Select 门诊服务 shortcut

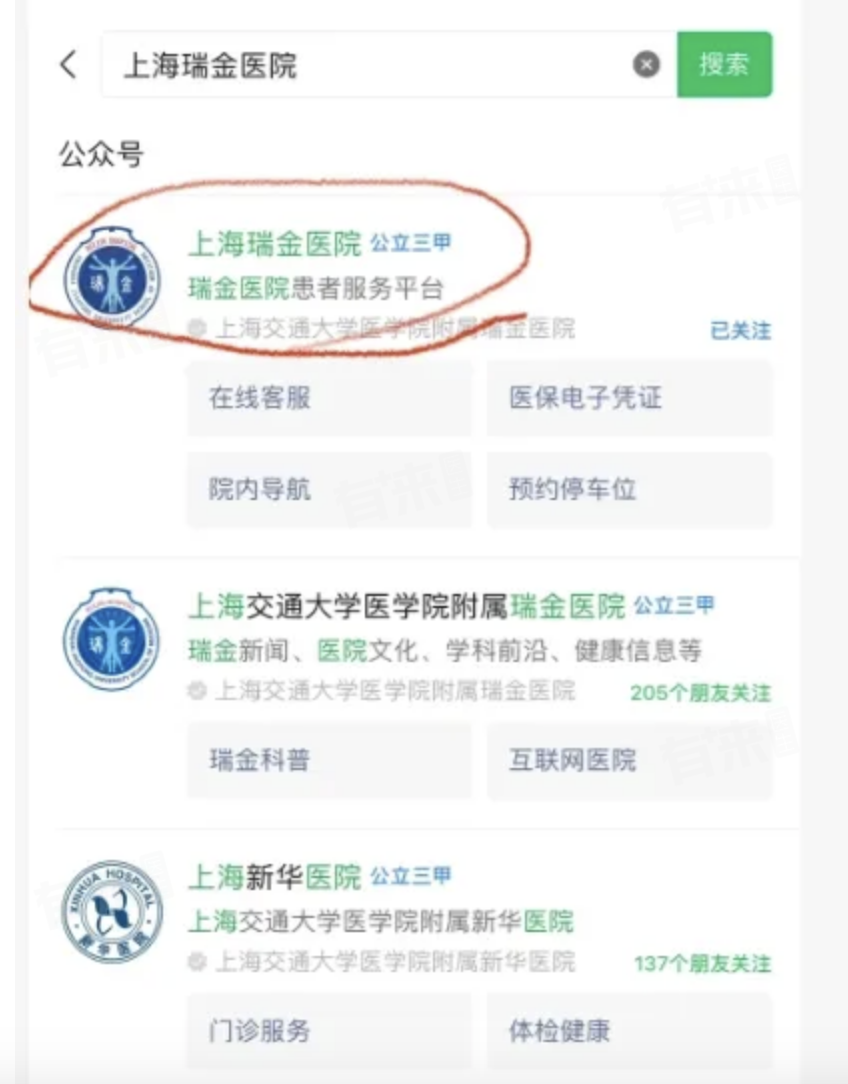(328, 1031)
